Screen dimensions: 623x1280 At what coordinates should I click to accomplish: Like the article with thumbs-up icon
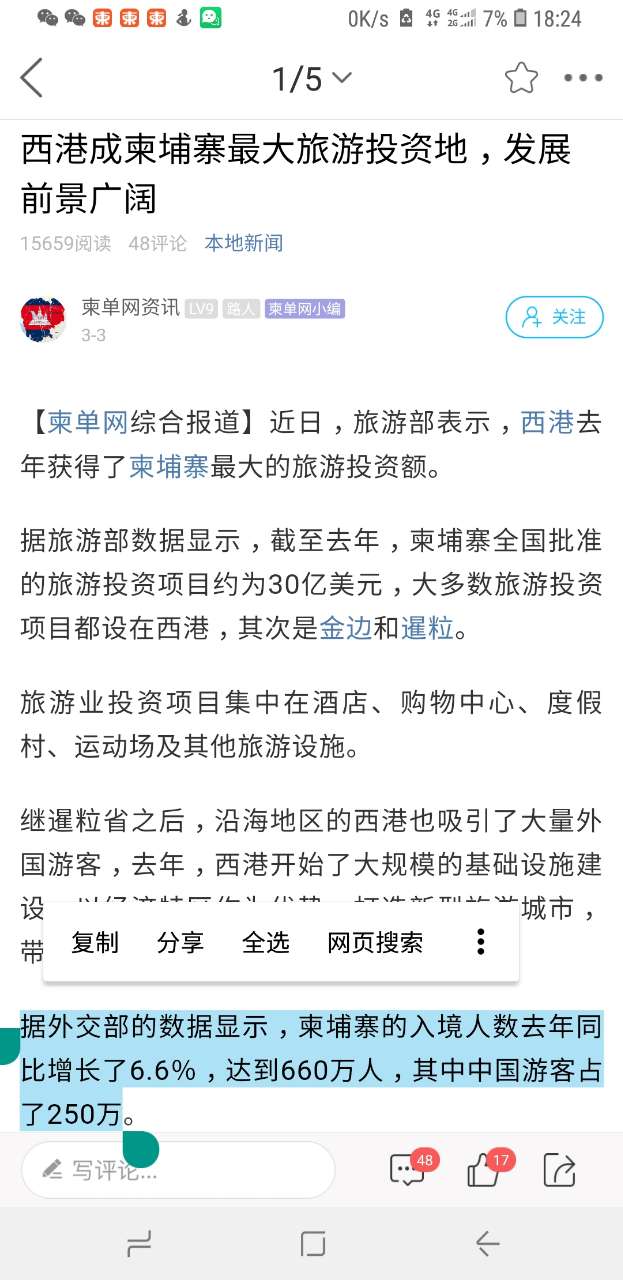click(x=485, y=1169)
